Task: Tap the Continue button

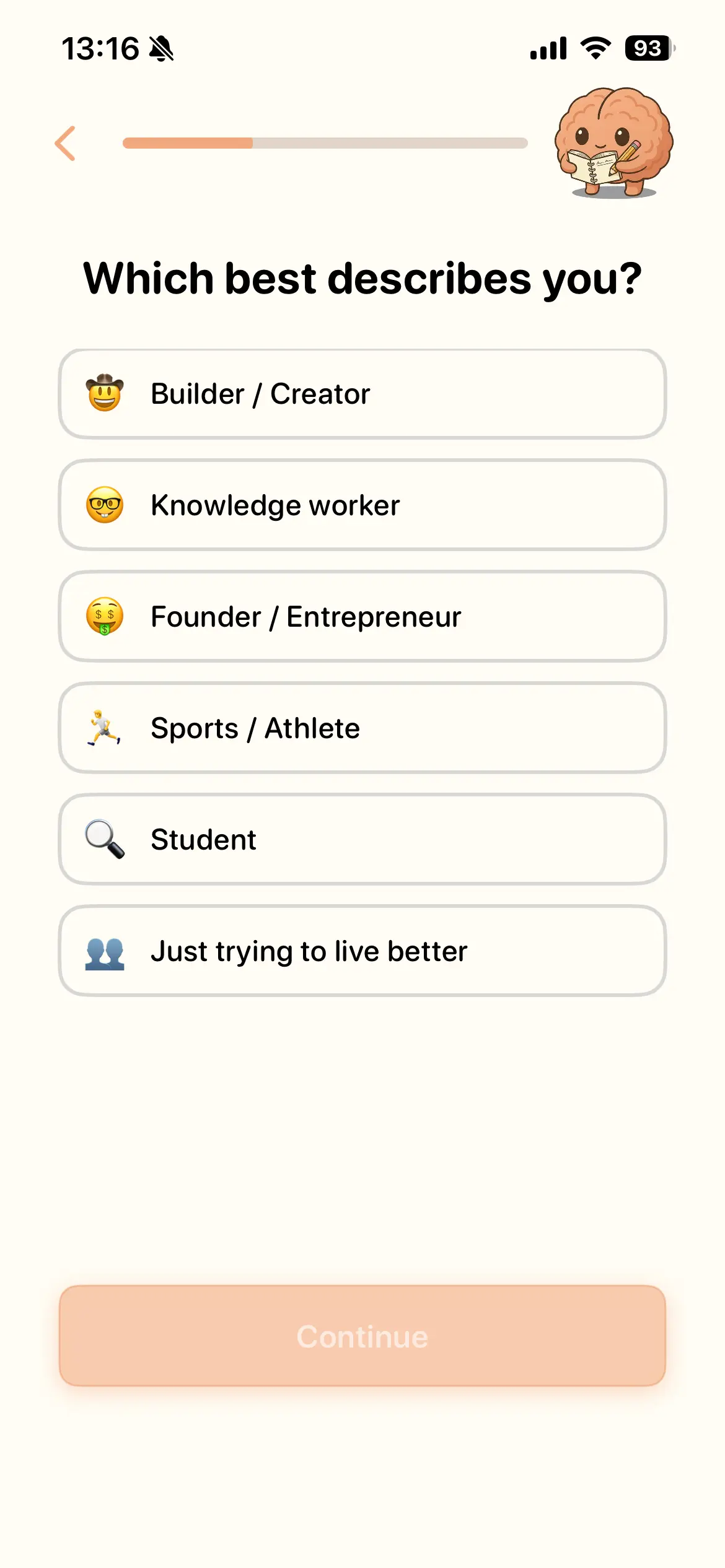Action: click(362, 1336)
